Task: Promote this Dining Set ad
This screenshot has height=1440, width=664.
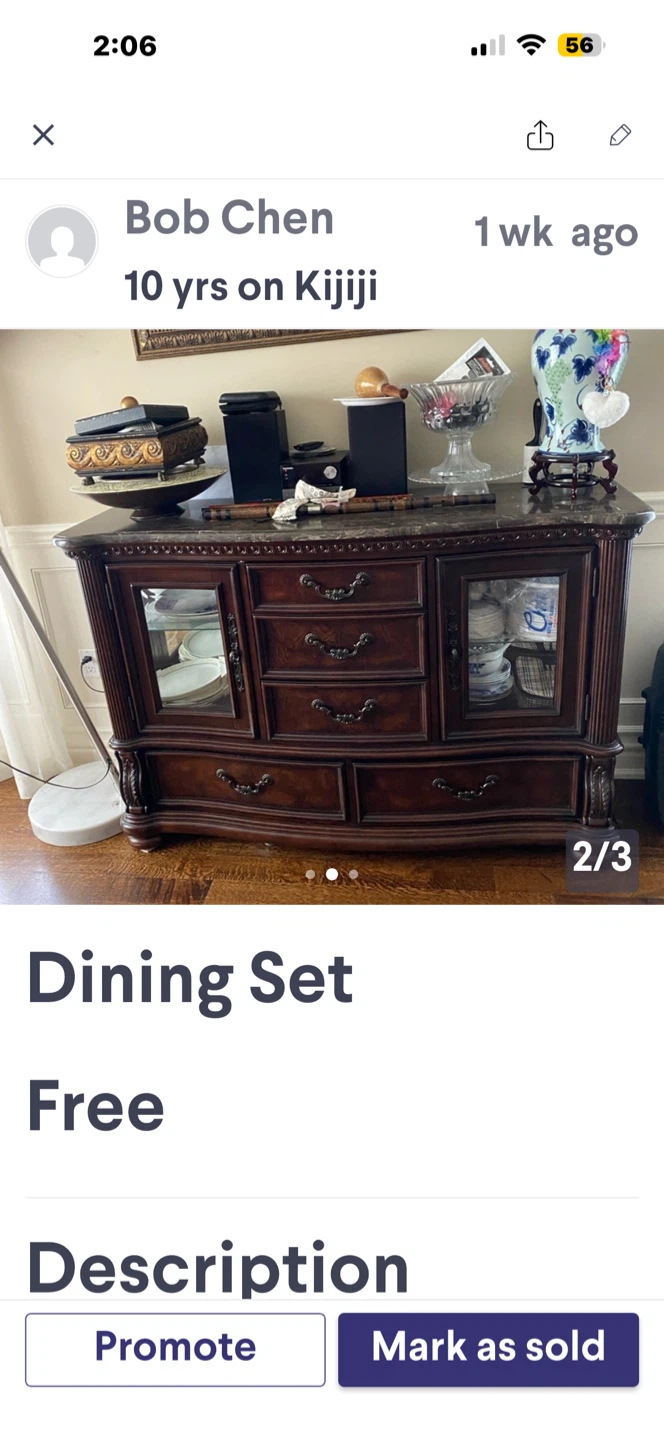Action: click(x=175, y=1349)
